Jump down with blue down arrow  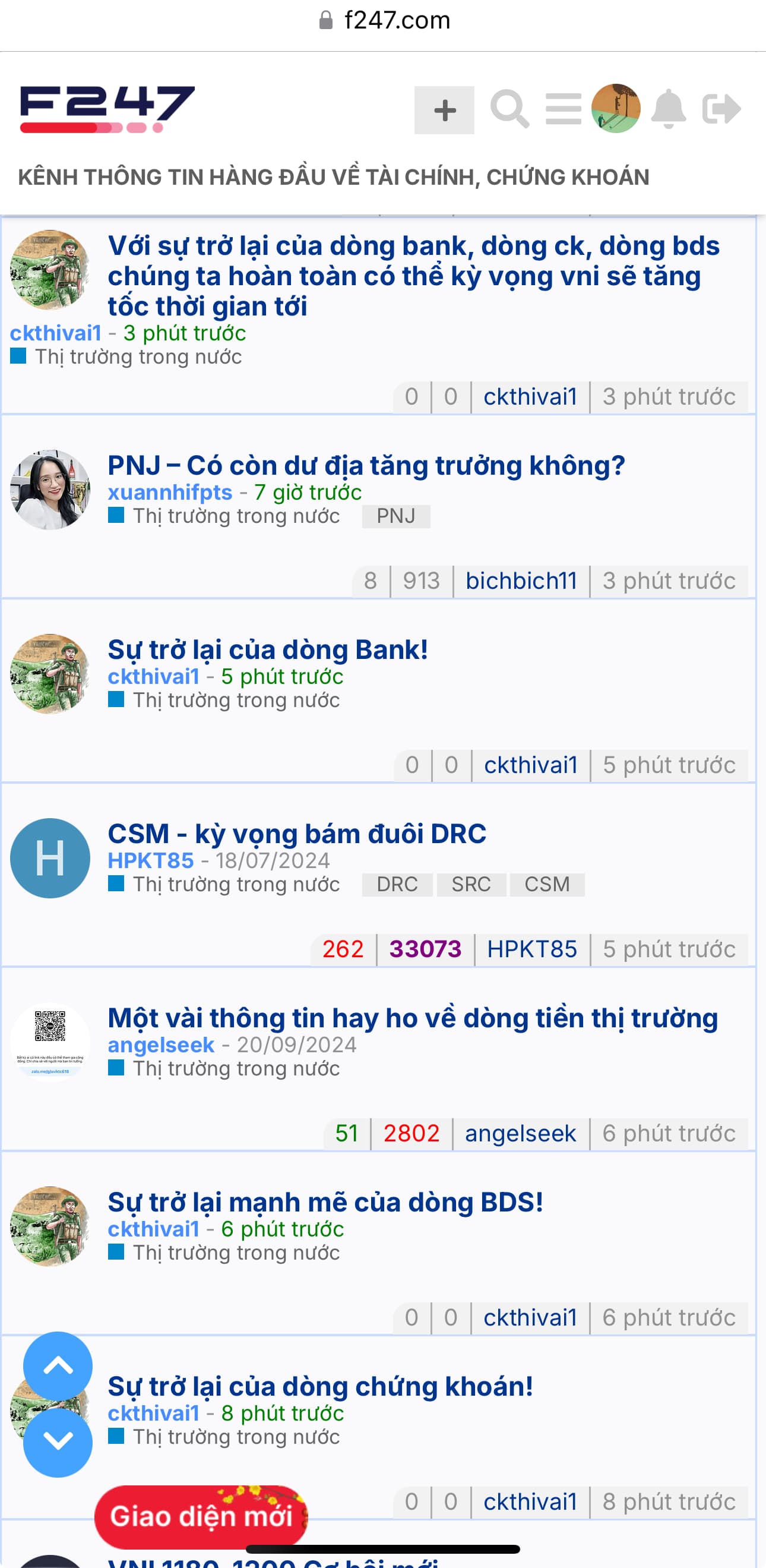pos(58,1442)
